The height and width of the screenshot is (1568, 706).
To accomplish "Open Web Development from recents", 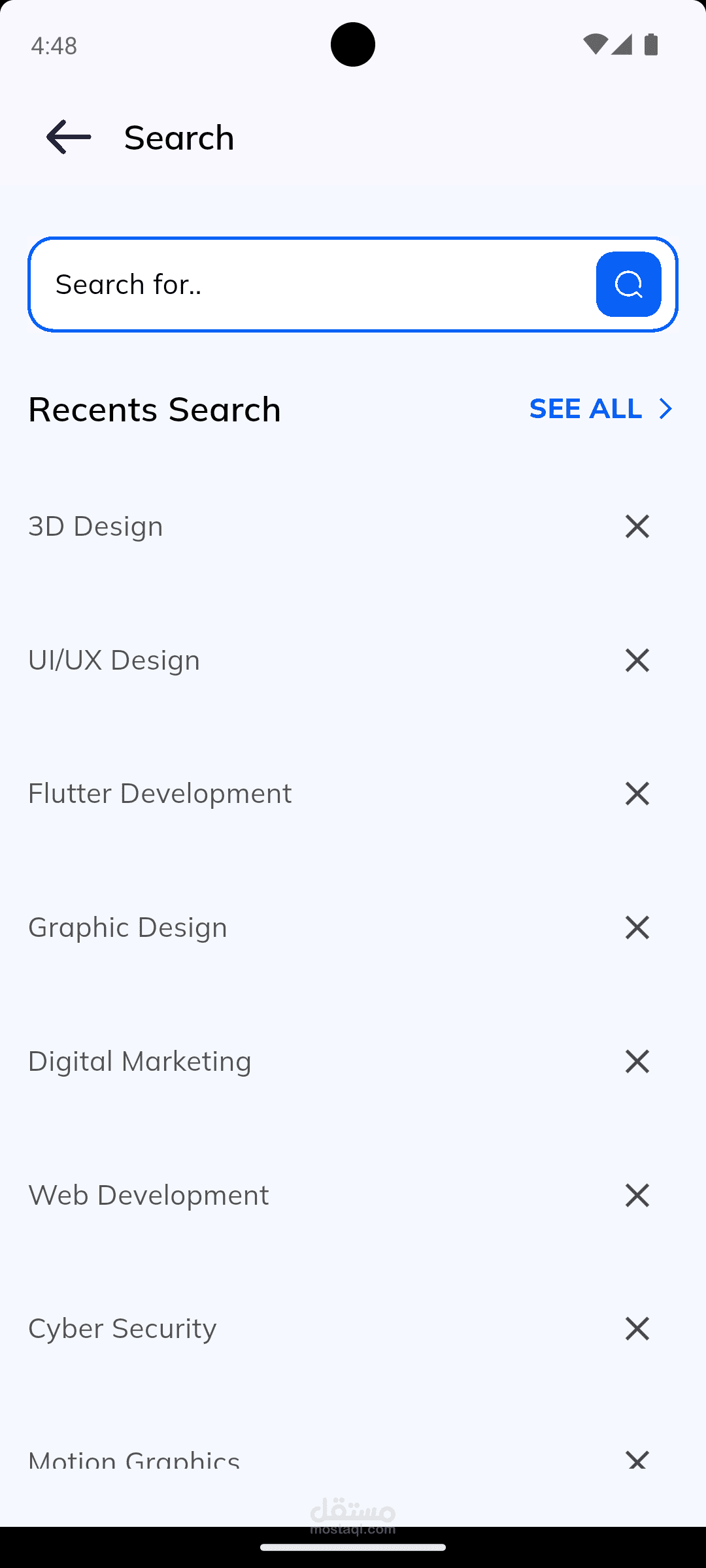I will coord(149,1196).
